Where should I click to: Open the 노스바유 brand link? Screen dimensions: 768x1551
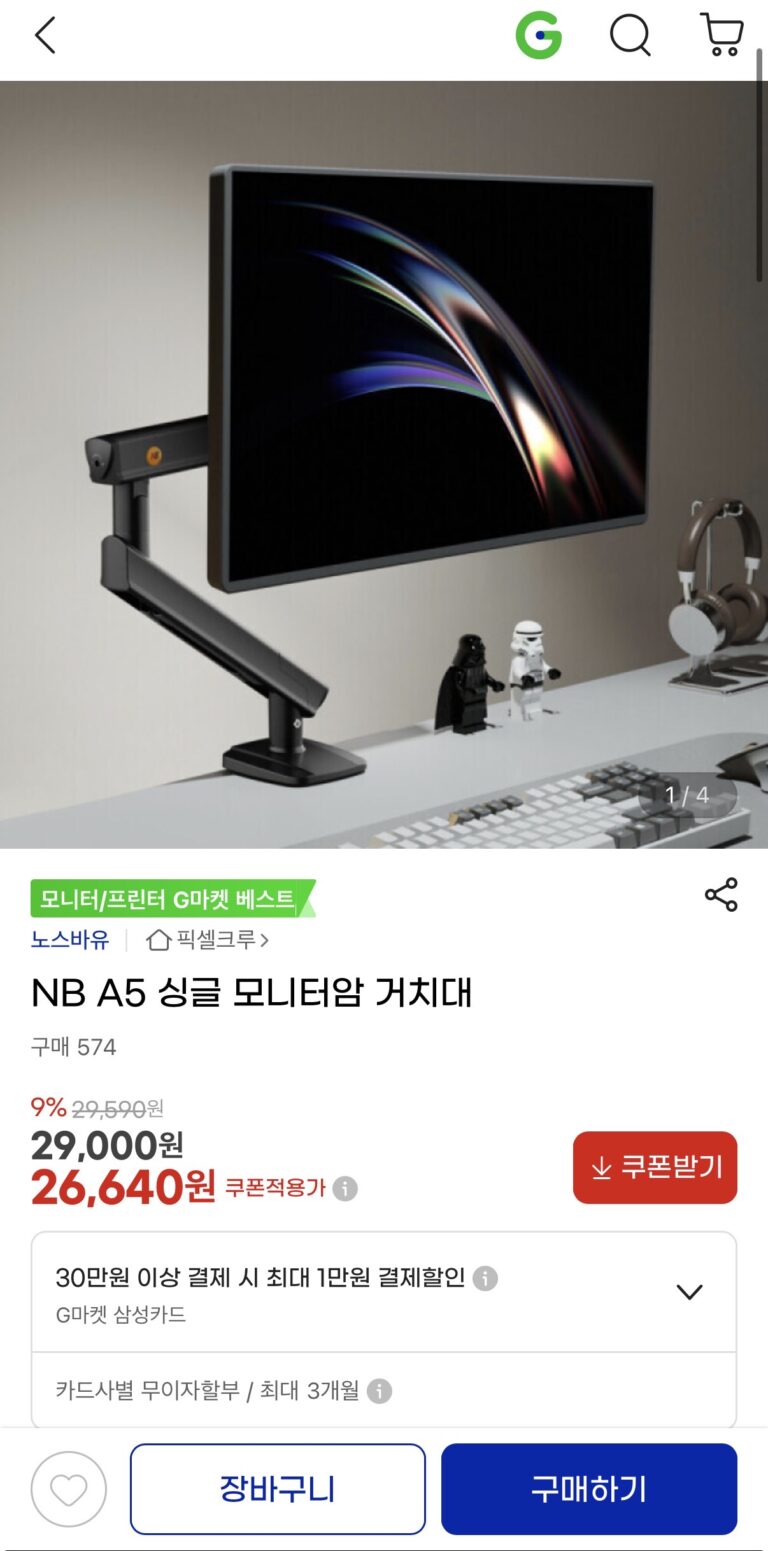[70, 940]
